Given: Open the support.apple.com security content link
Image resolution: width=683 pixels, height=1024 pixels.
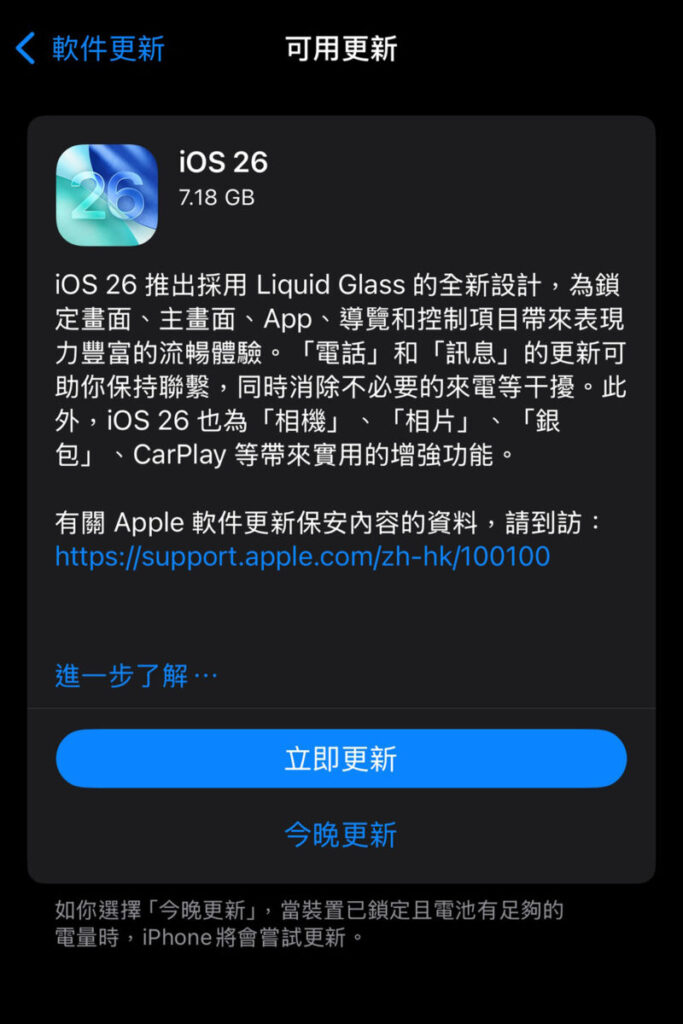Looking at the screenshot, I should [x=302, y=556].
